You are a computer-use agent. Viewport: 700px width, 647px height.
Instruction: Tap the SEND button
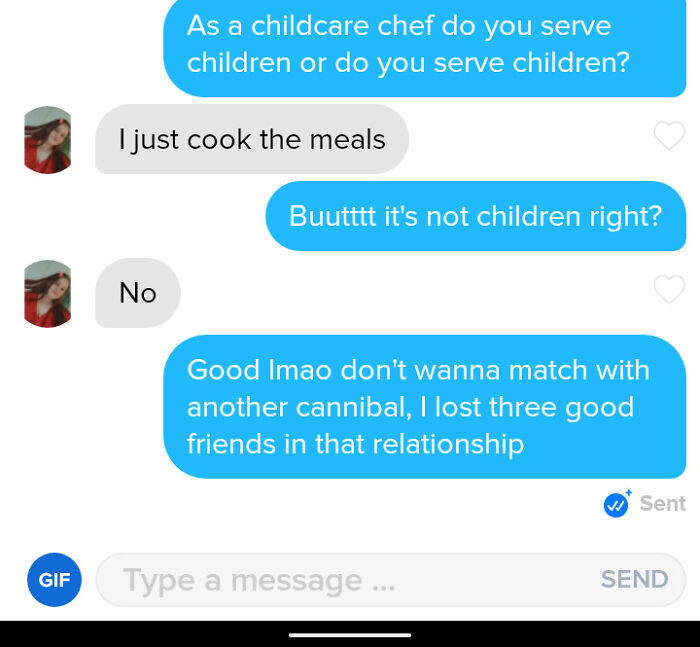tap(634, 580)
